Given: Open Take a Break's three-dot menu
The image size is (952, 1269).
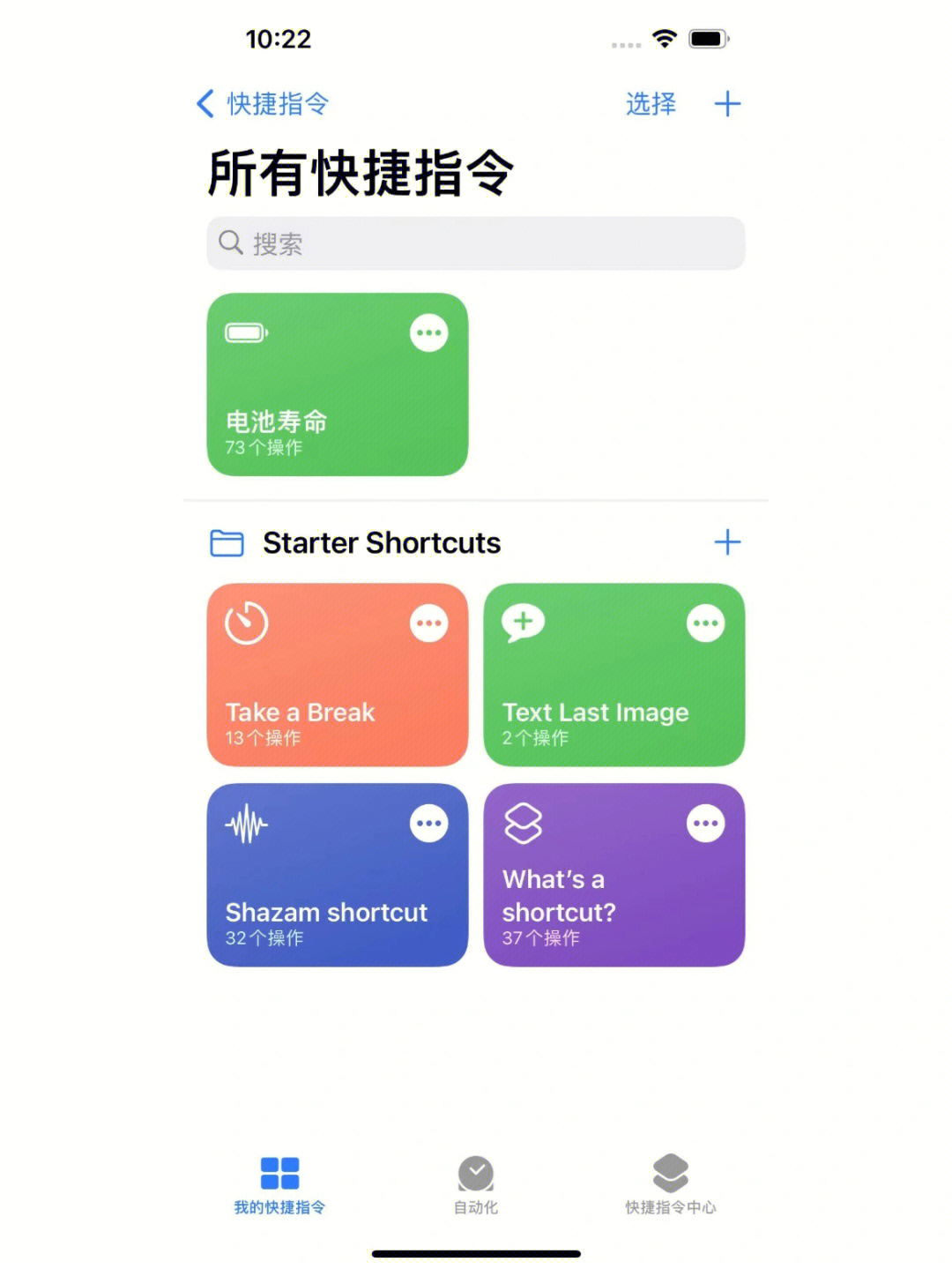Looking at the screenshot, I should tap(429, 623).
